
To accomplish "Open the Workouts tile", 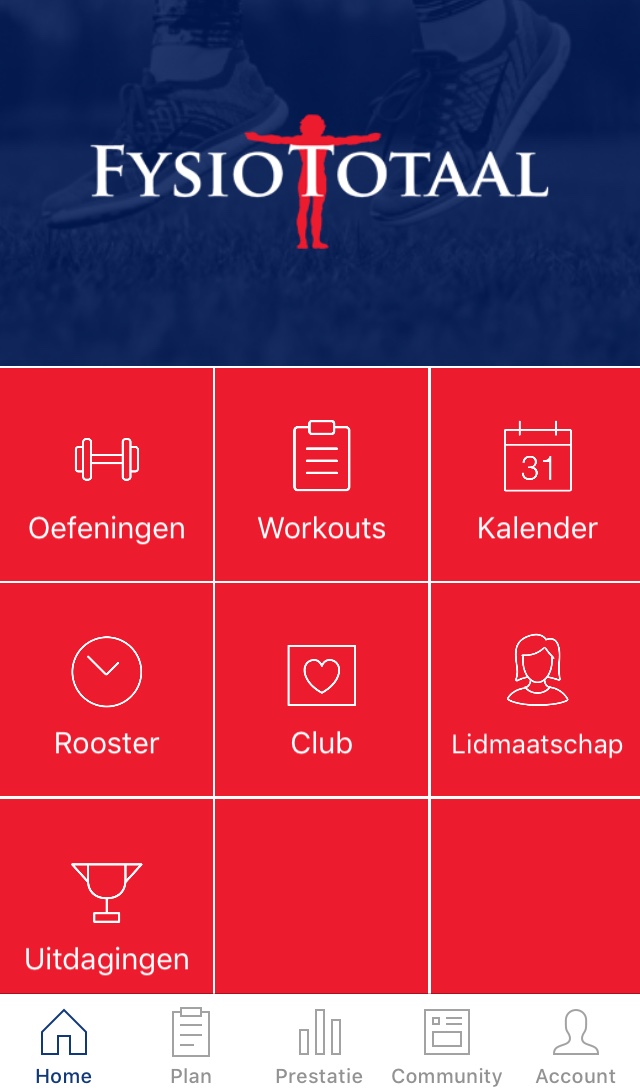I will (x=322, y=474).
